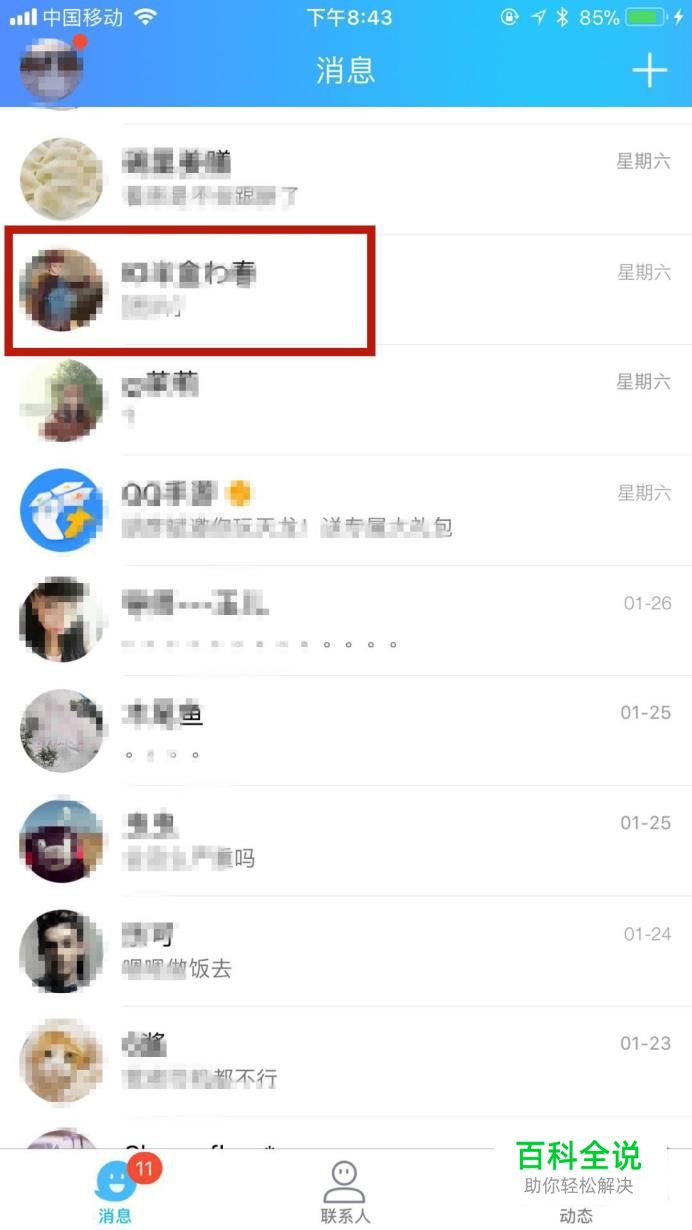Open the QQ手游 message with blue avatar
692x1230 pixels.
(346, 510)
